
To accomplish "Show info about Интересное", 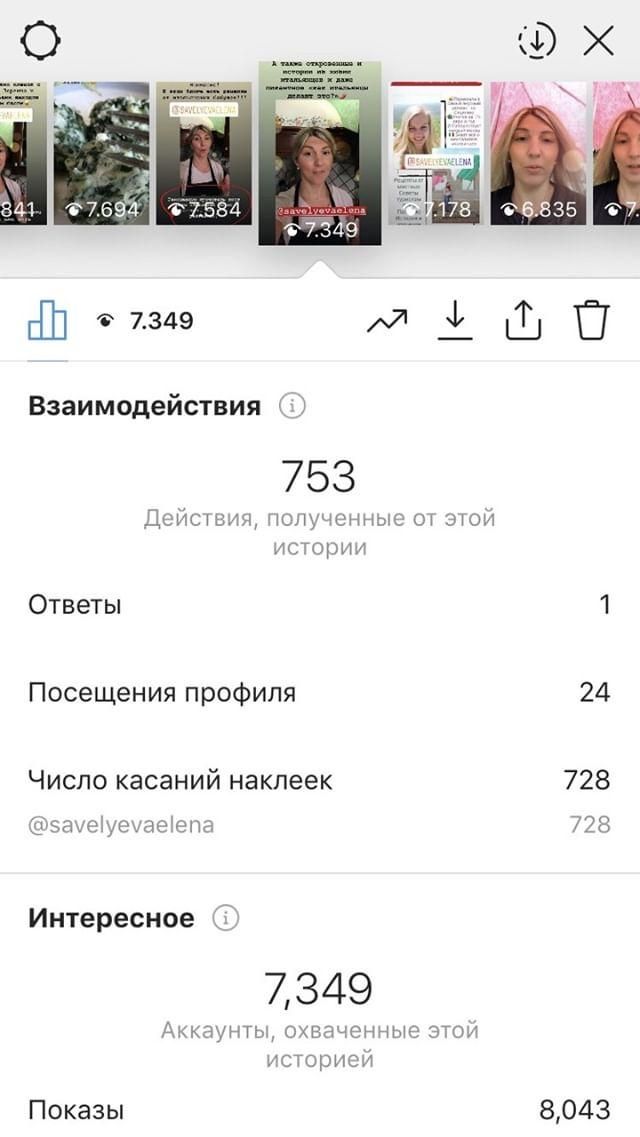I will point(226,918).
